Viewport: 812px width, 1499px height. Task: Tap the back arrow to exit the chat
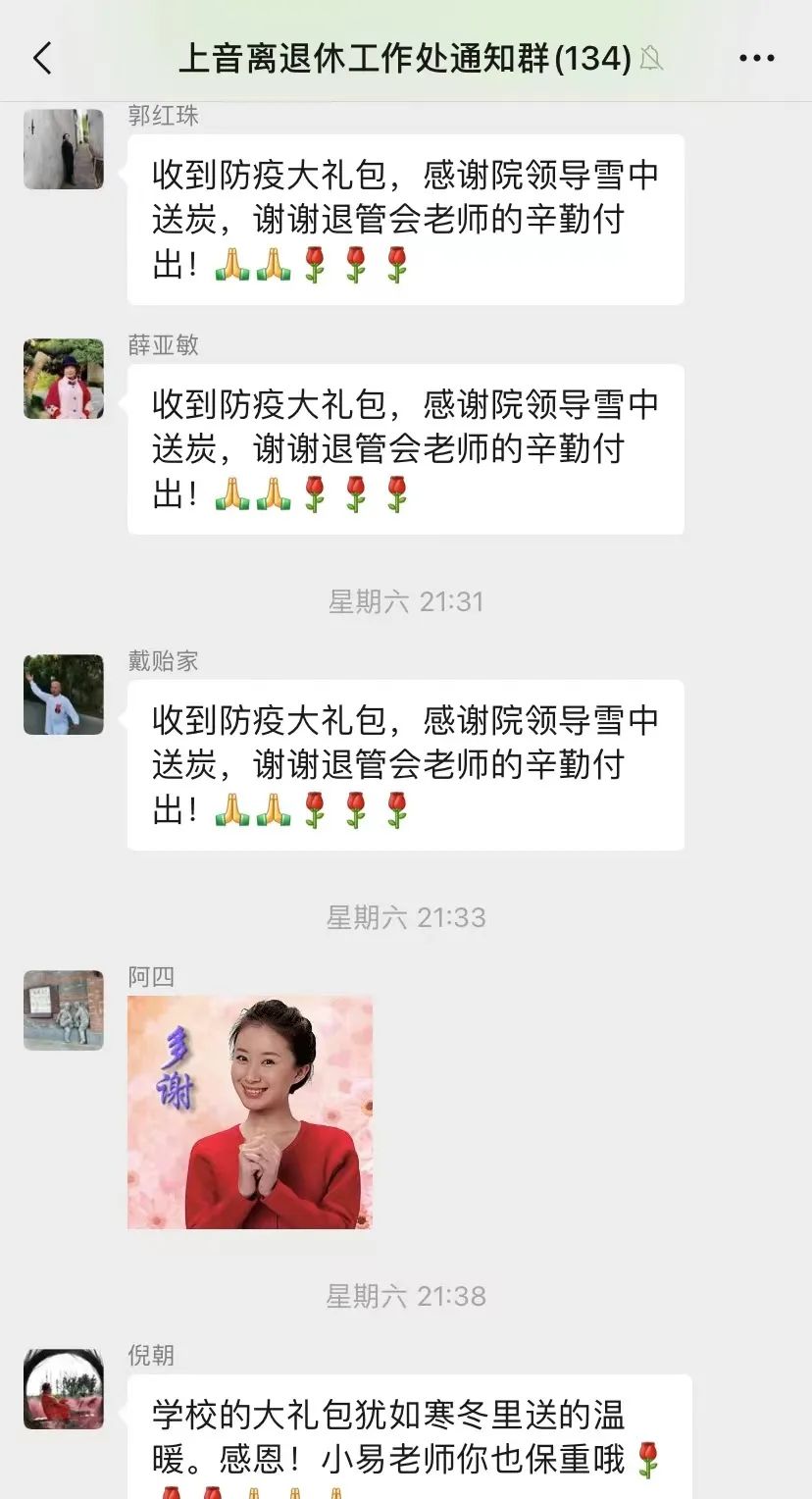point(41,57)
